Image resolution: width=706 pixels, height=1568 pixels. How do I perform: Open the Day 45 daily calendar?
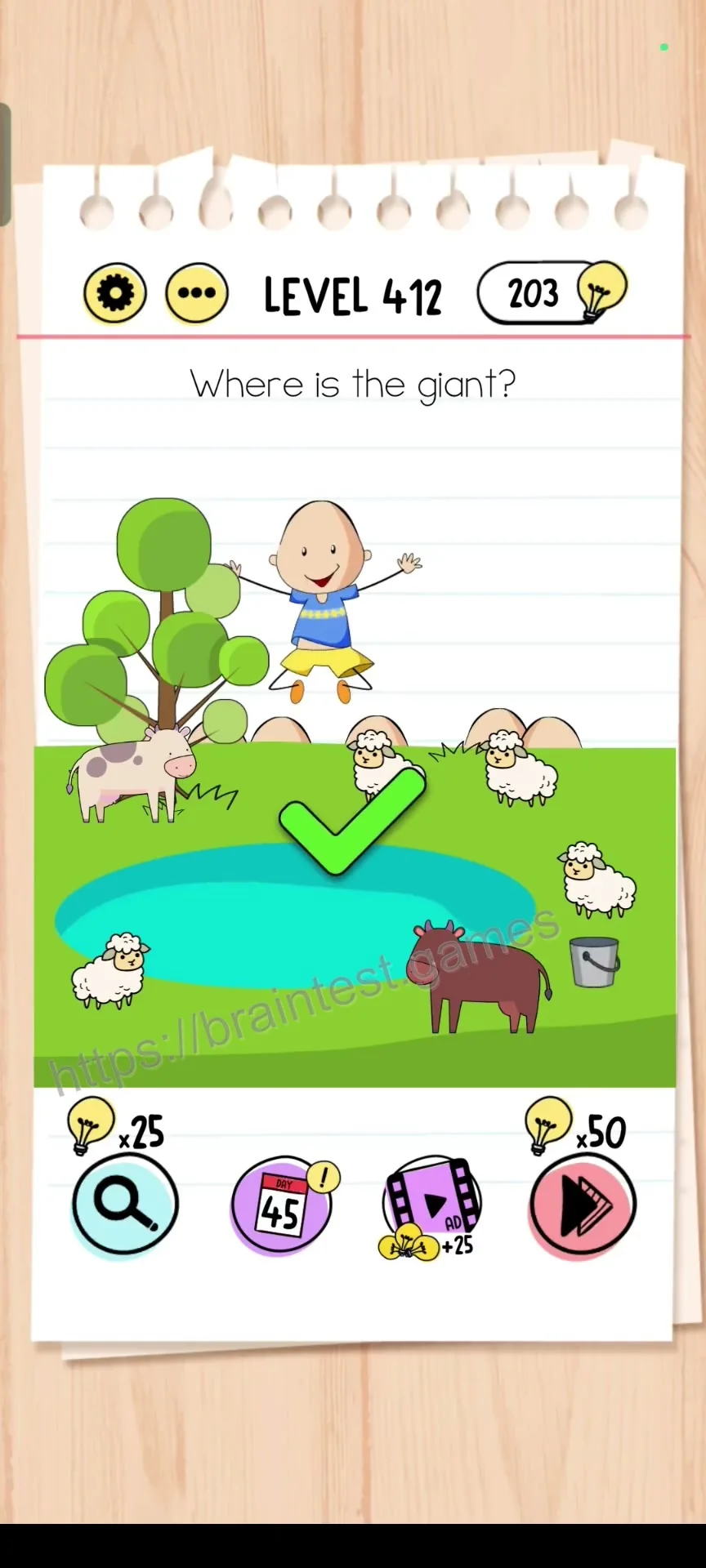(283, 1205)
